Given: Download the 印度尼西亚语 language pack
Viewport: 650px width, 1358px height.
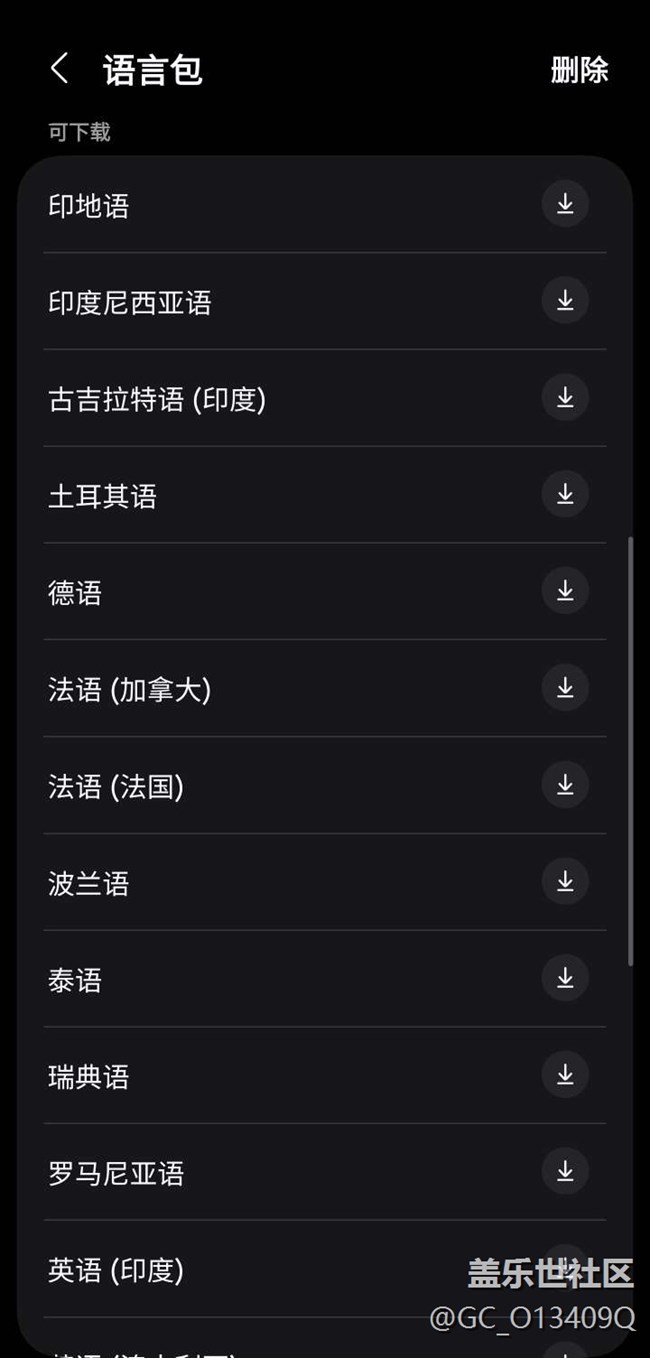Looking at the screenshot, I should click(565, 301).
